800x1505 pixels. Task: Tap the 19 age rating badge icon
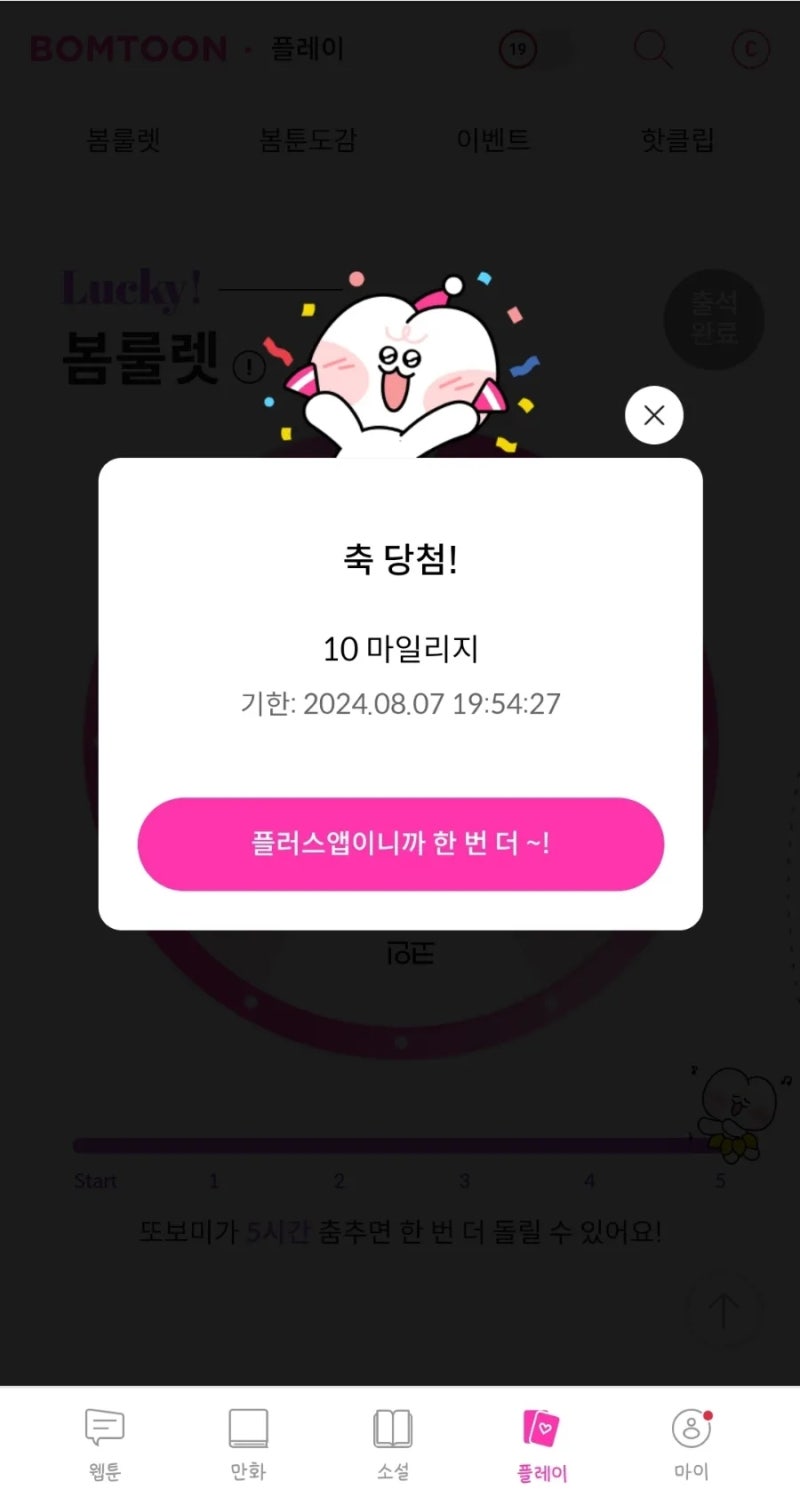click(x=516, y=49)
